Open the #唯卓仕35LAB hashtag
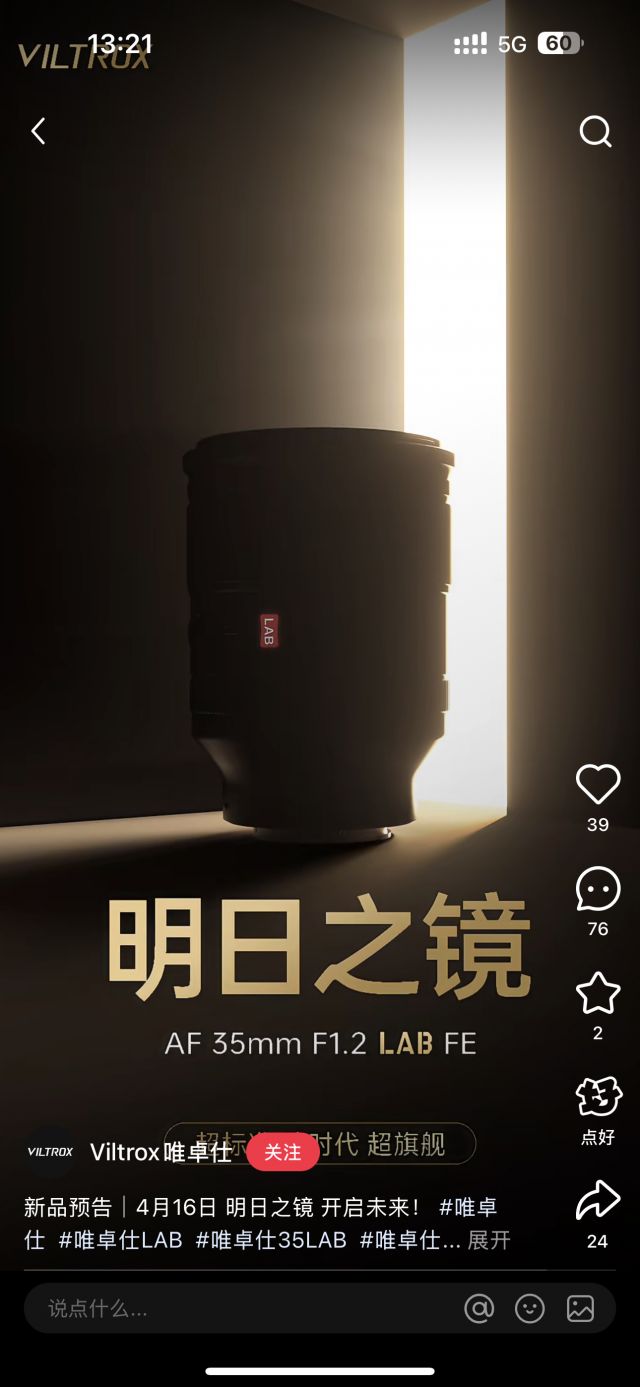640x1387 pixels. [x=271, y=1240]
